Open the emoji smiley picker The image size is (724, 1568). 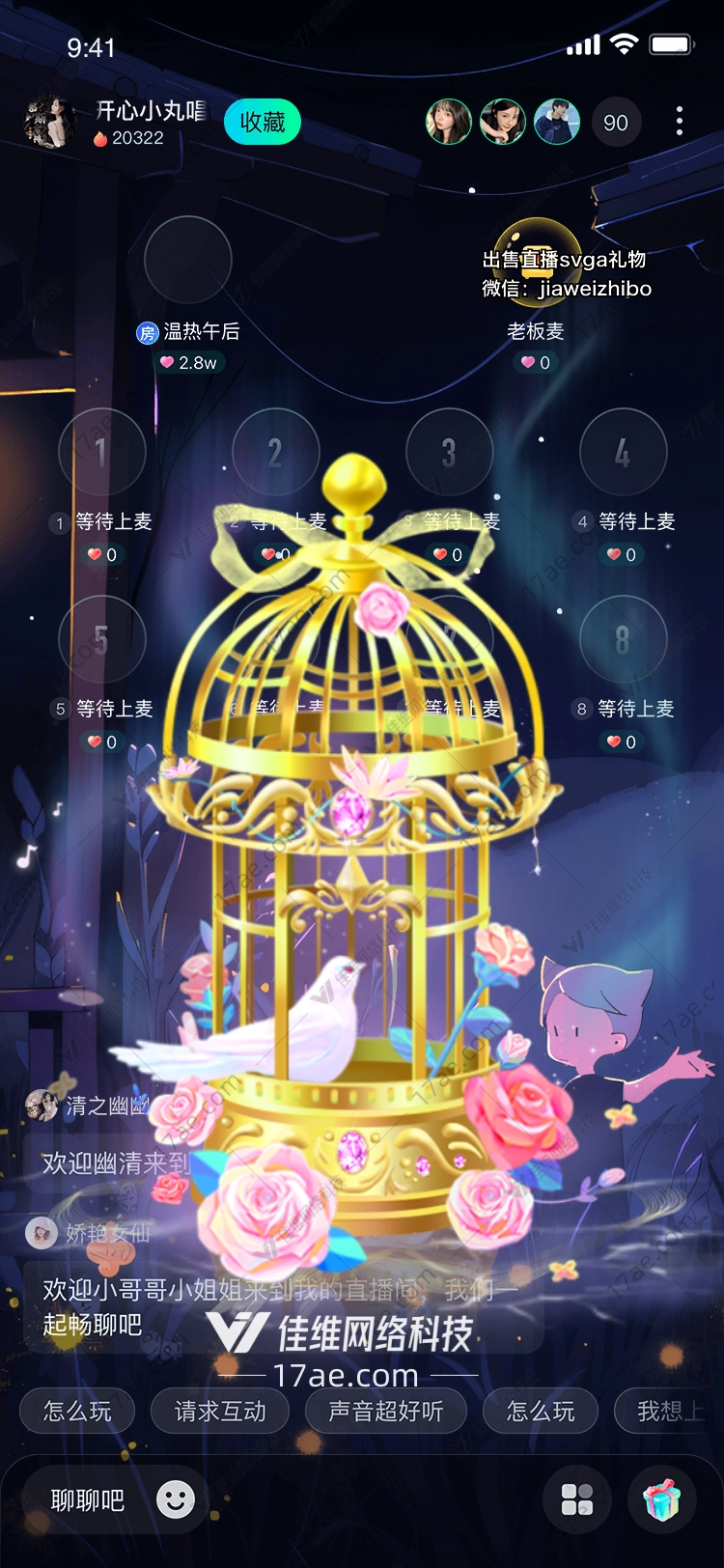[x=176, y=1499]
